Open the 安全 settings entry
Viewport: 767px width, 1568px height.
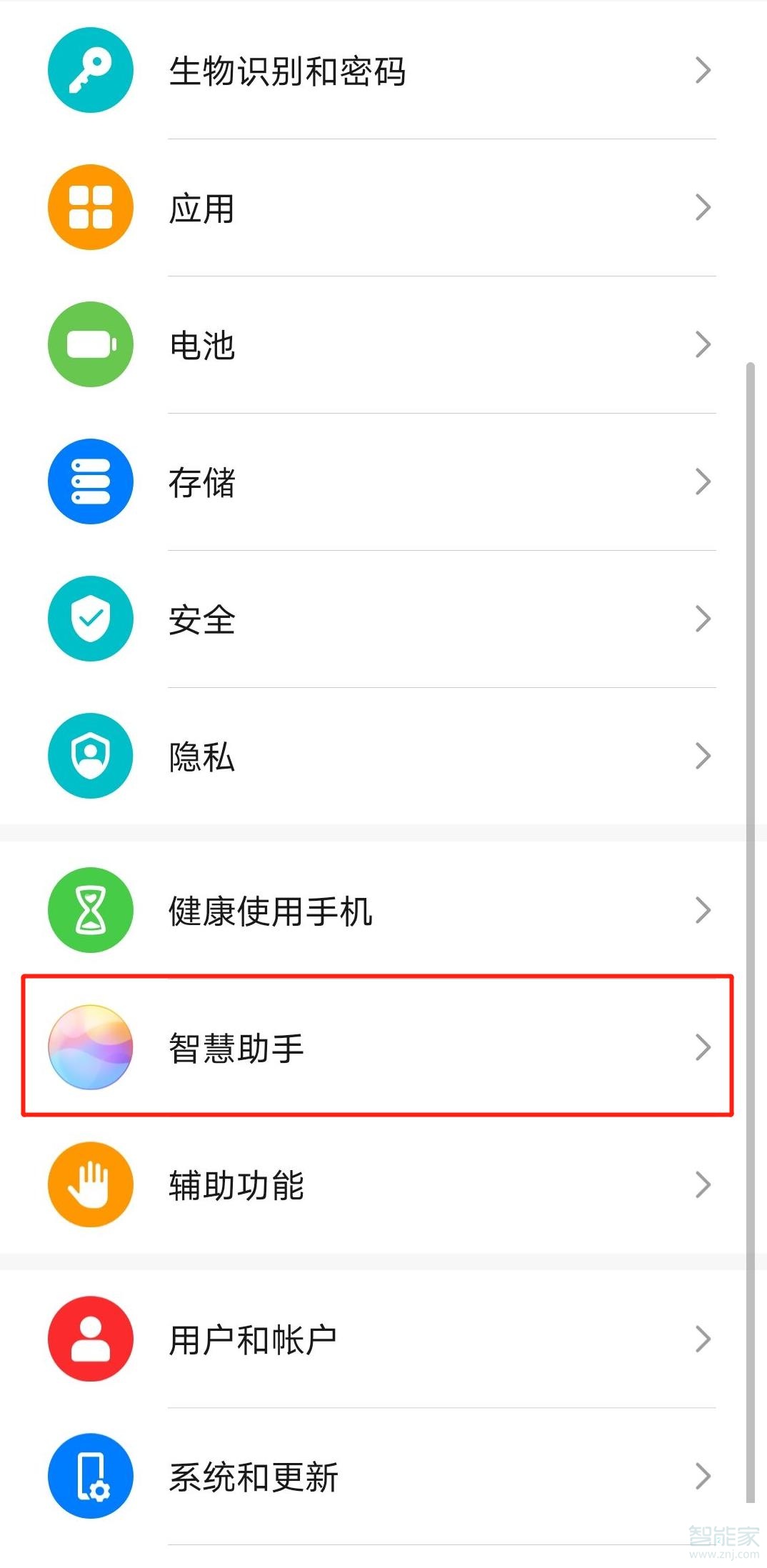point(383,619)
